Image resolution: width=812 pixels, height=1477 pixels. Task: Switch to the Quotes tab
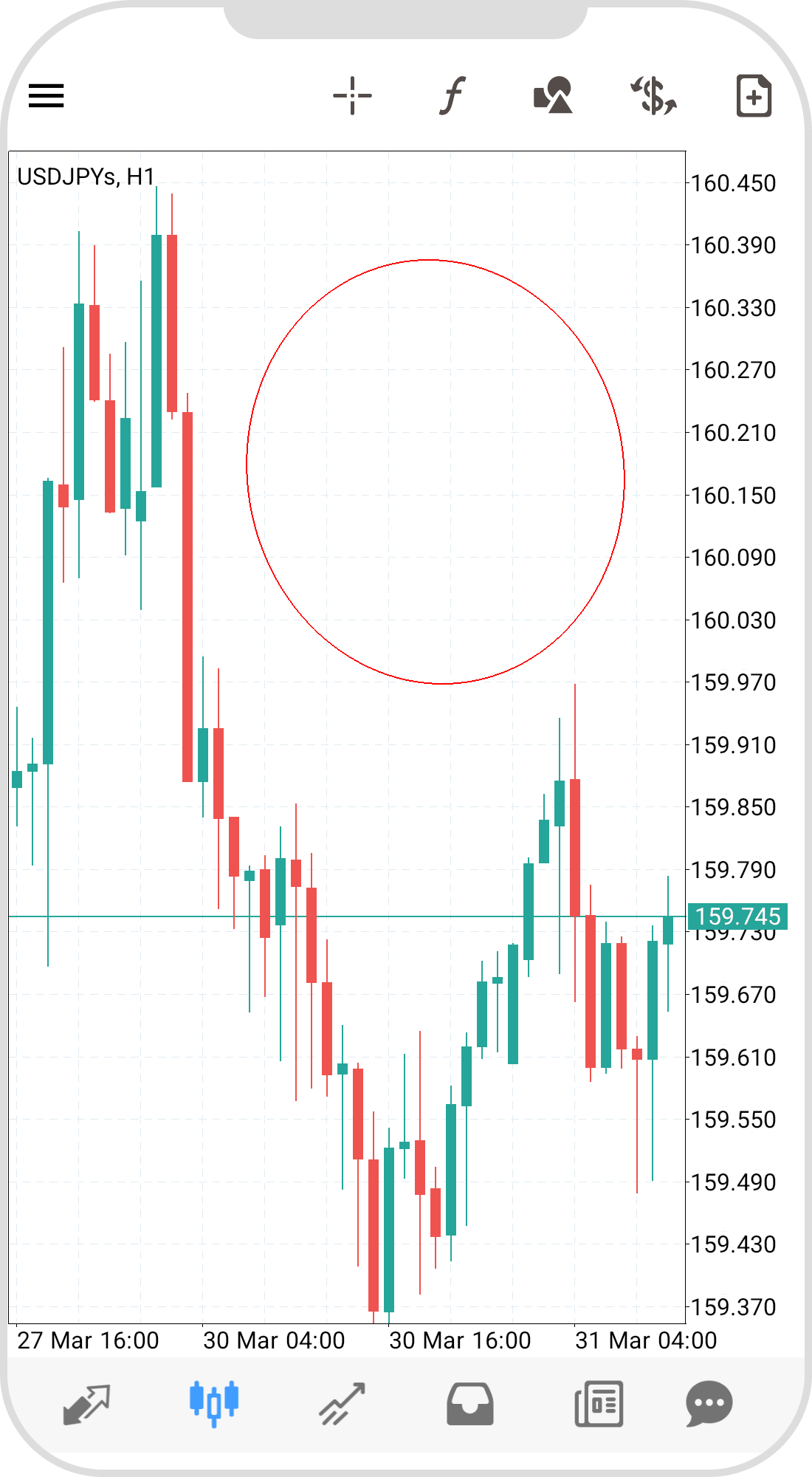[x=86, y=1403]
